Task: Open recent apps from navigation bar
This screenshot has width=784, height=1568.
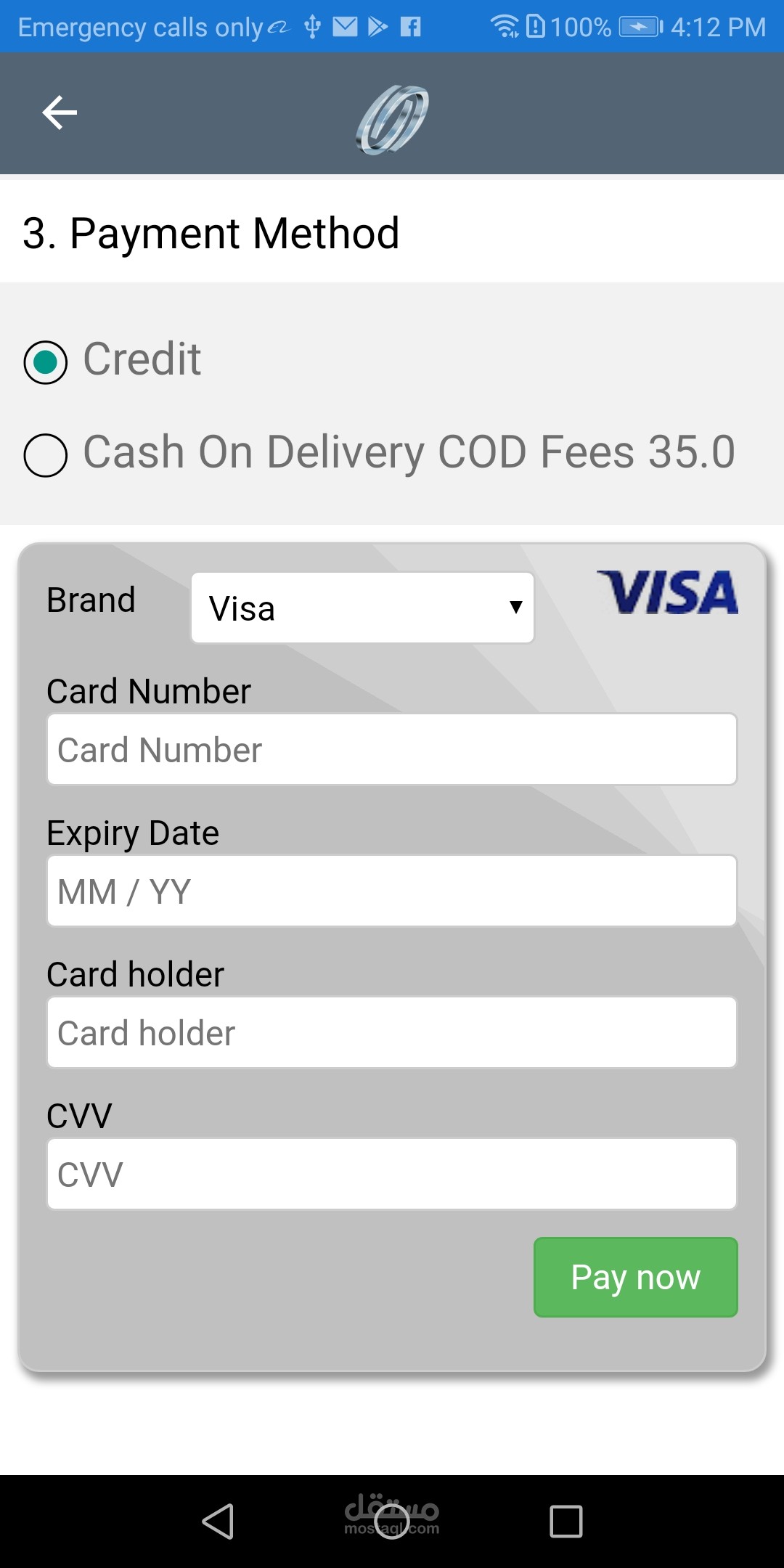Action: pyautogui.click(x=566, y=1522)
